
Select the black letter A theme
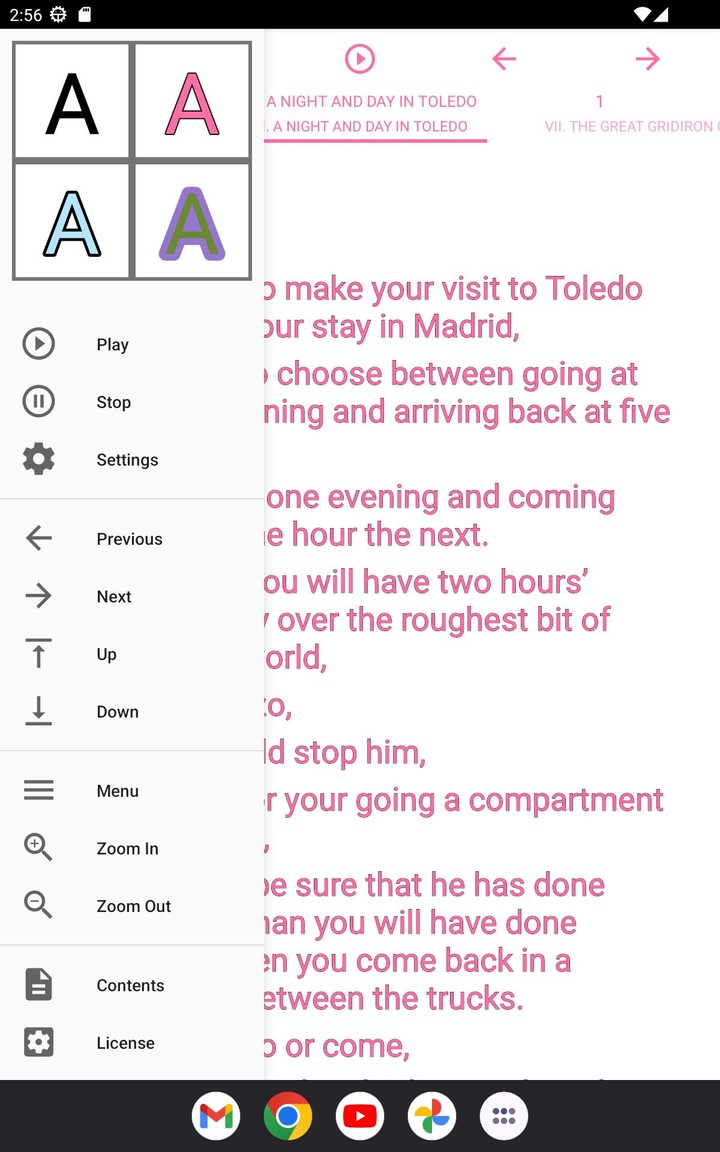click(72, 101)
